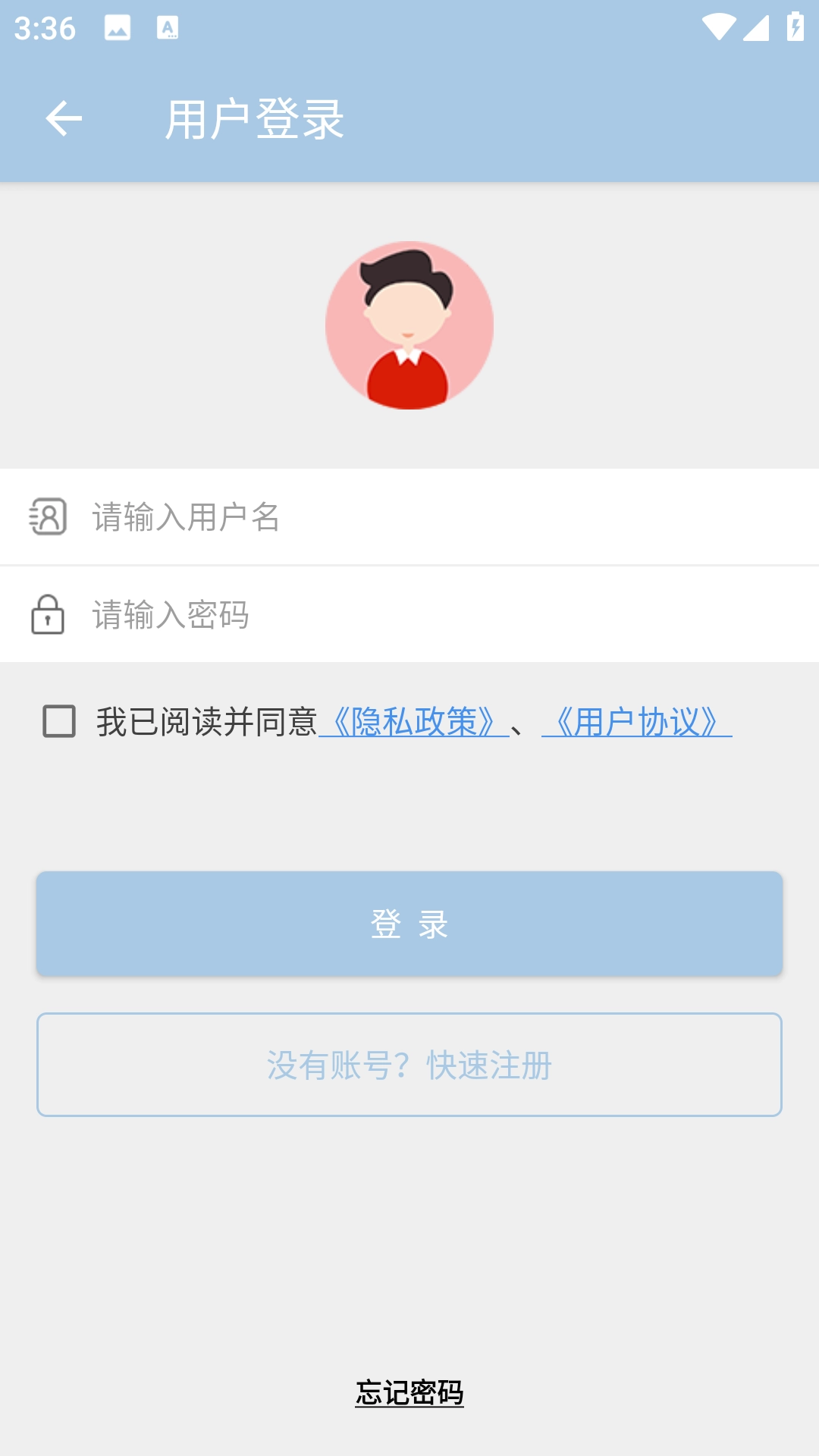Screen dimensions: 819x1456
Task: Go back using the top-left arrow
Action: pyautogui.click(x=64, y=119)
